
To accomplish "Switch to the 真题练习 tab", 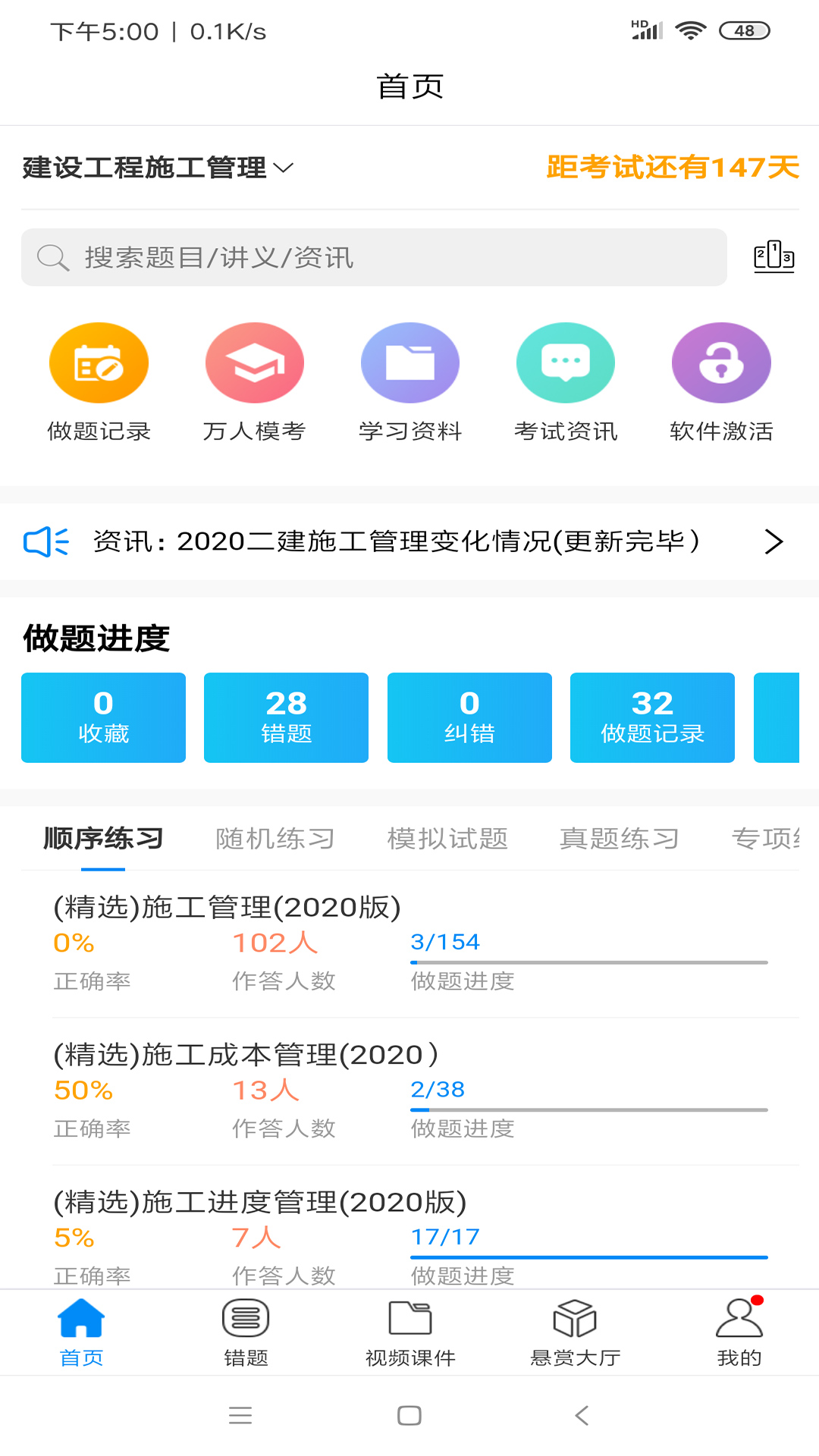I will click(619, 838).
